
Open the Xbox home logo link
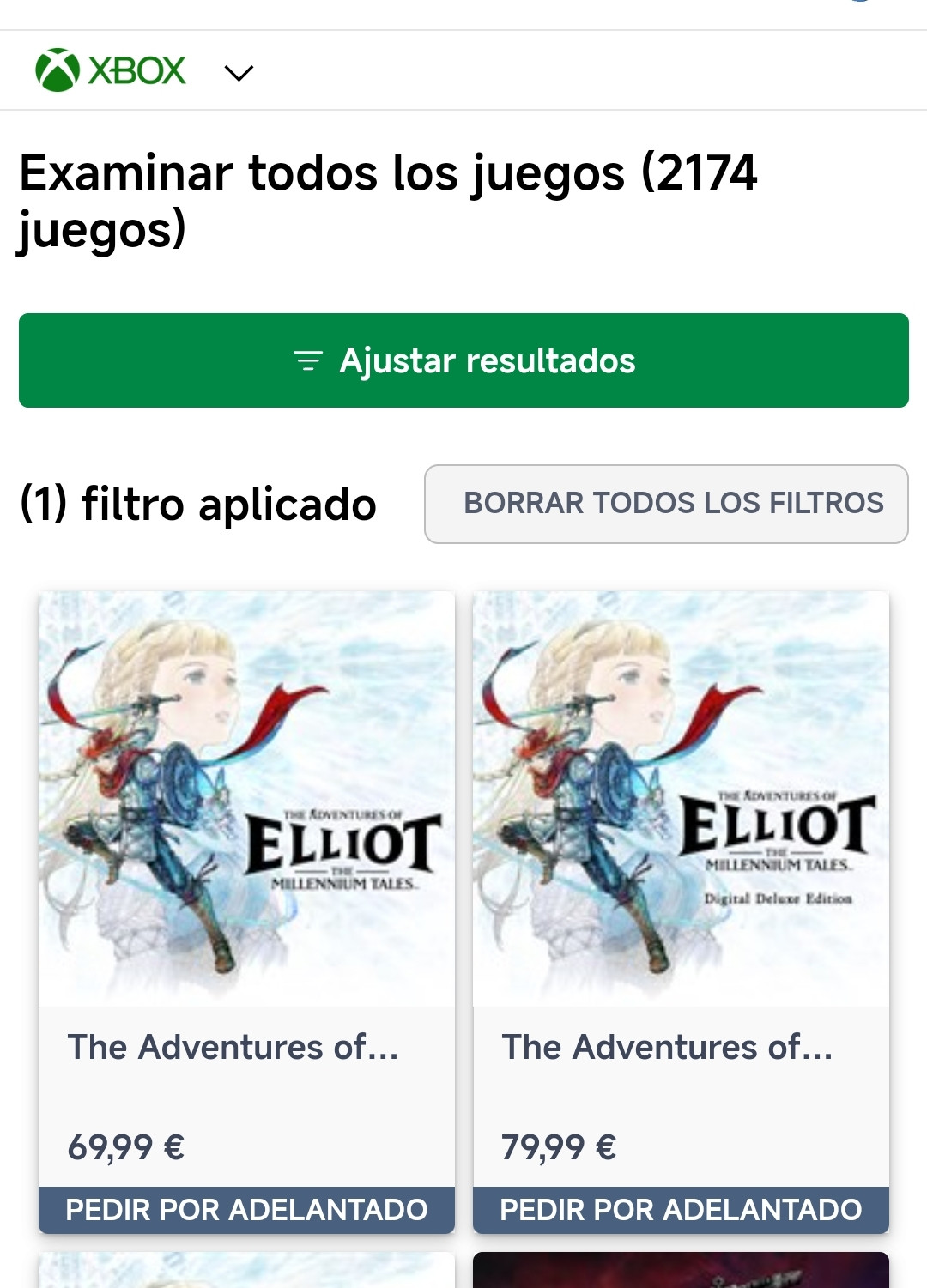(x=111, y=70)
